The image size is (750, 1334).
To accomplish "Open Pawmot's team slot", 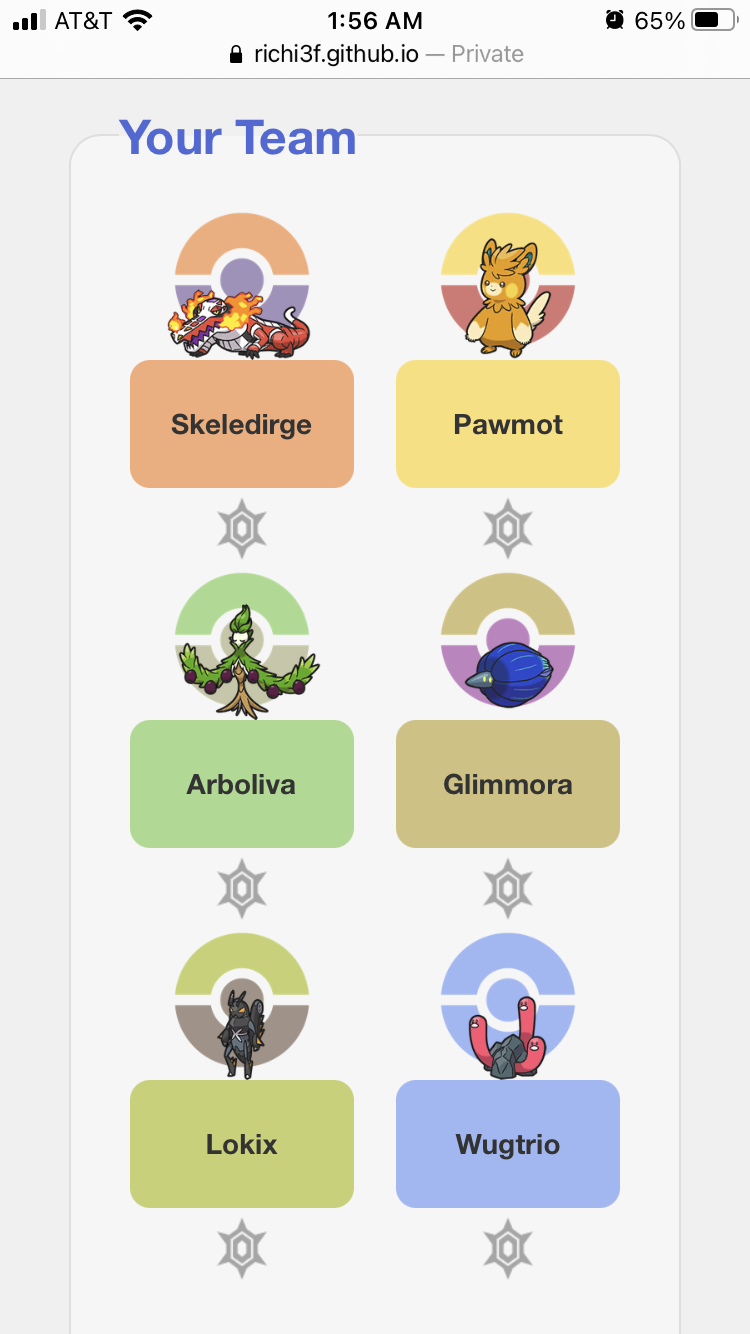I will click(x=508, y=424).
